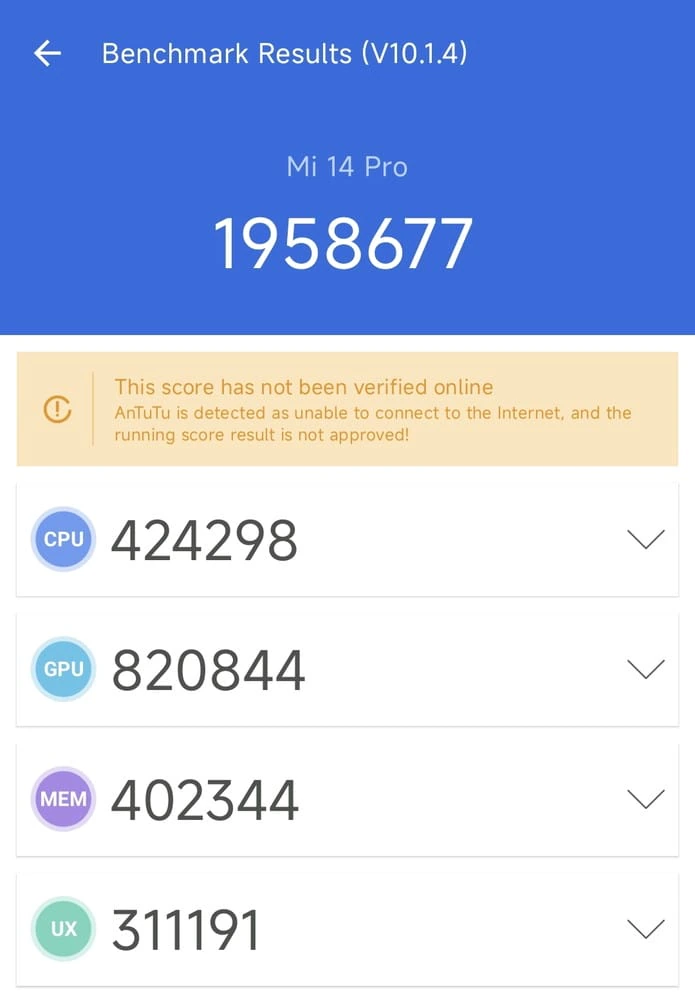
Task: Go back from Benchmark Results
Action: click(x=47, y=54)
